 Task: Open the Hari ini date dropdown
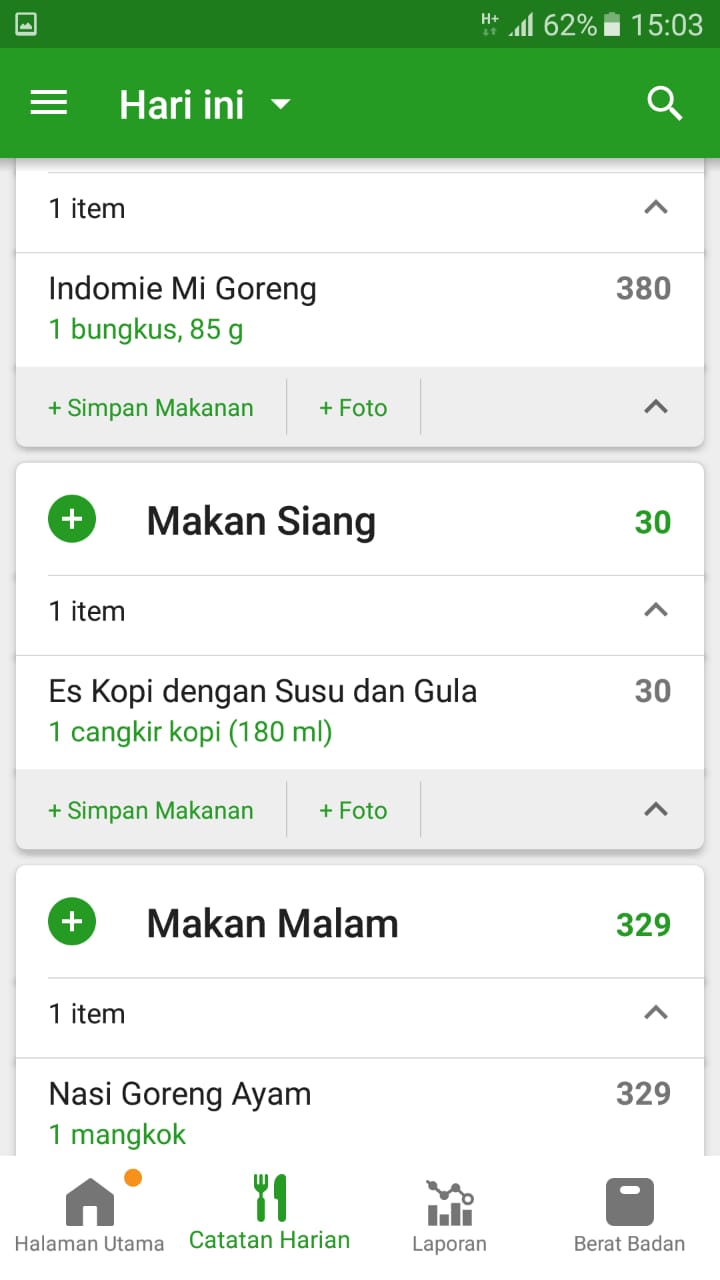point(205,104)
